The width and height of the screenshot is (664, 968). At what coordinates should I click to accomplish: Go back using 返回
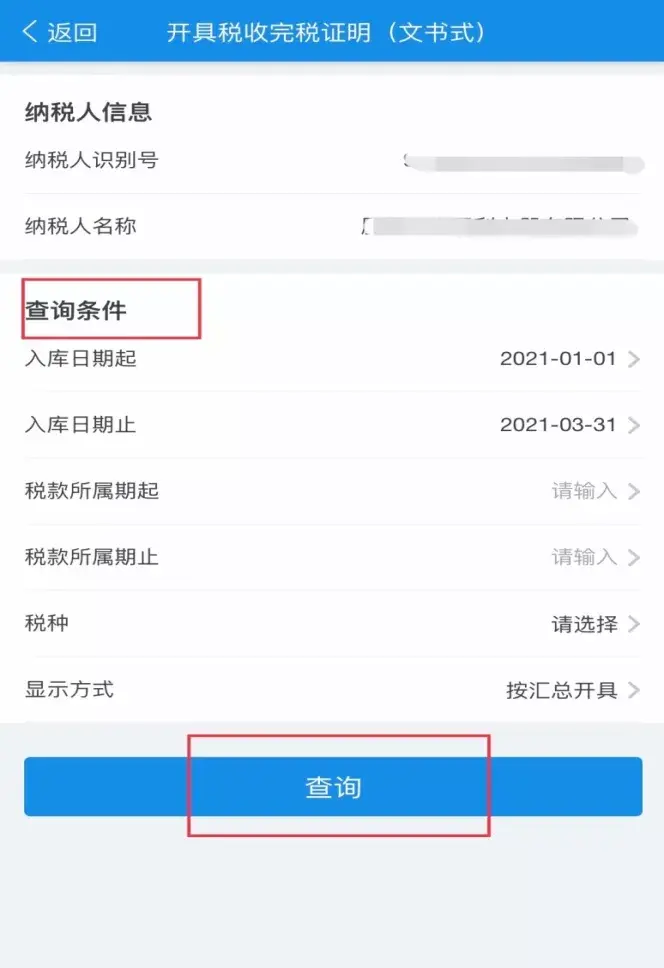[x=60, y=32]
